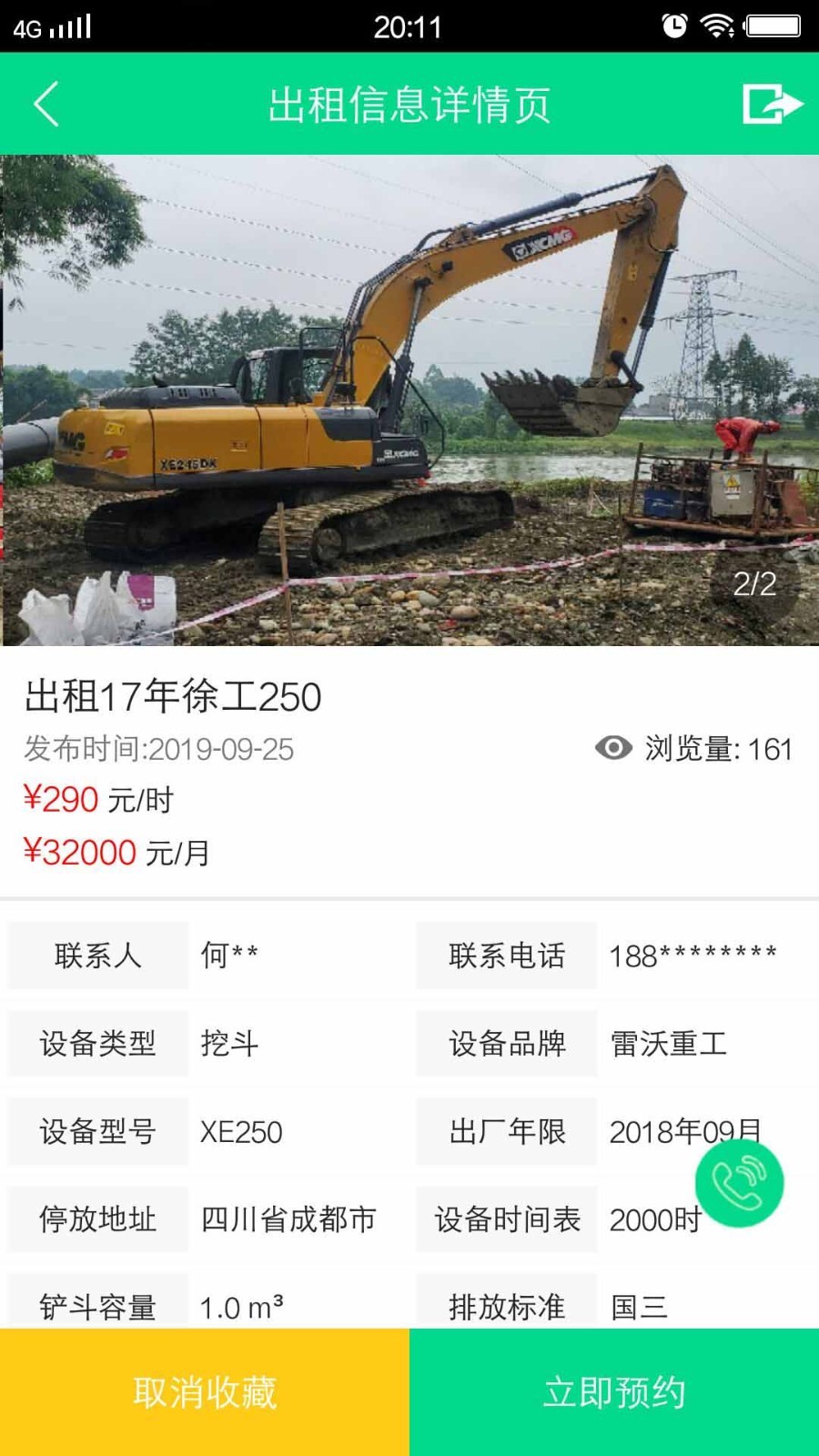The height and width of the screenshot is (1456, 819).
Task: Tap the 排放标准 value 国三
Action: [635, 1308]
